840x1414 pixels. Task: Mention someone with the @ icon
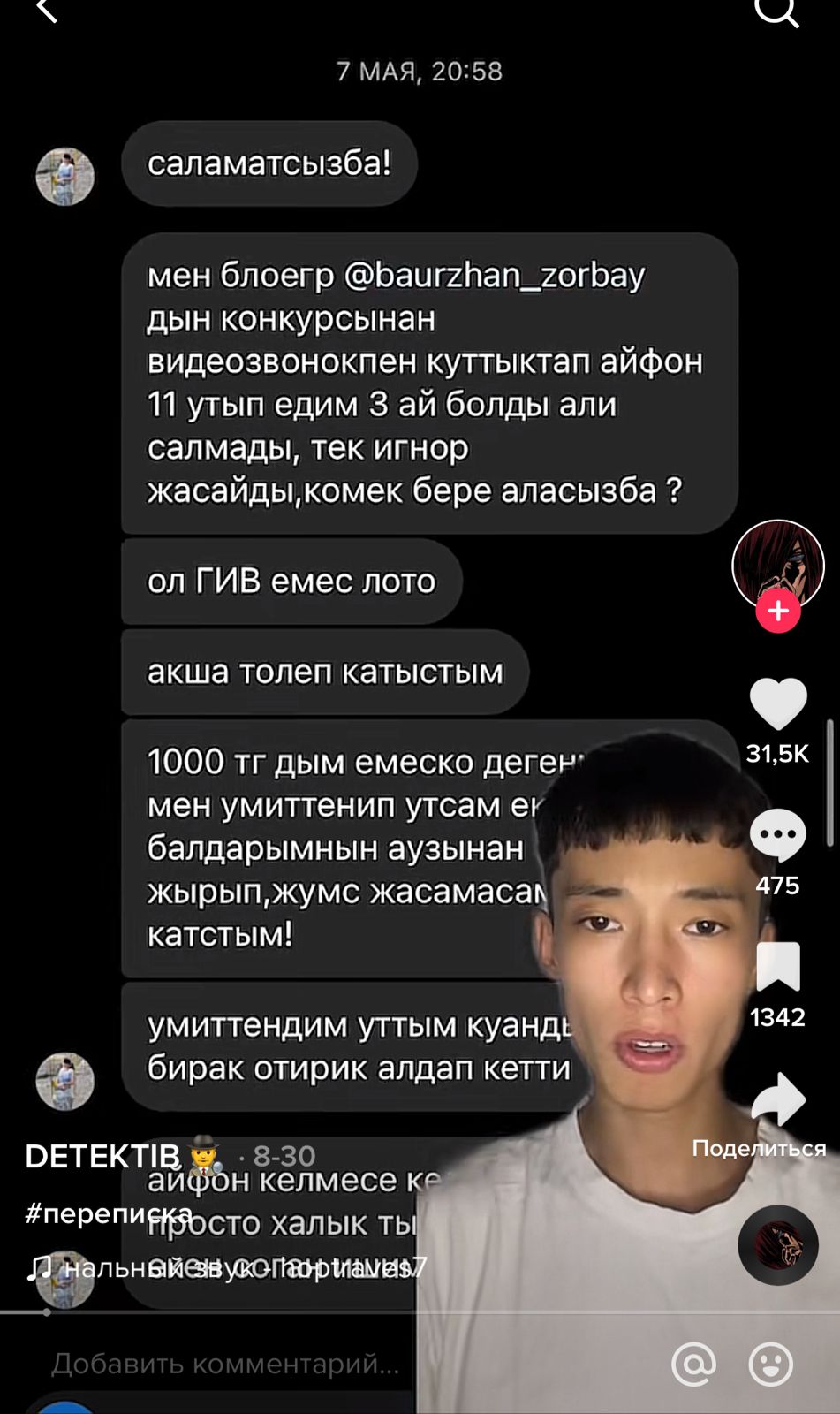point(694,1364)
